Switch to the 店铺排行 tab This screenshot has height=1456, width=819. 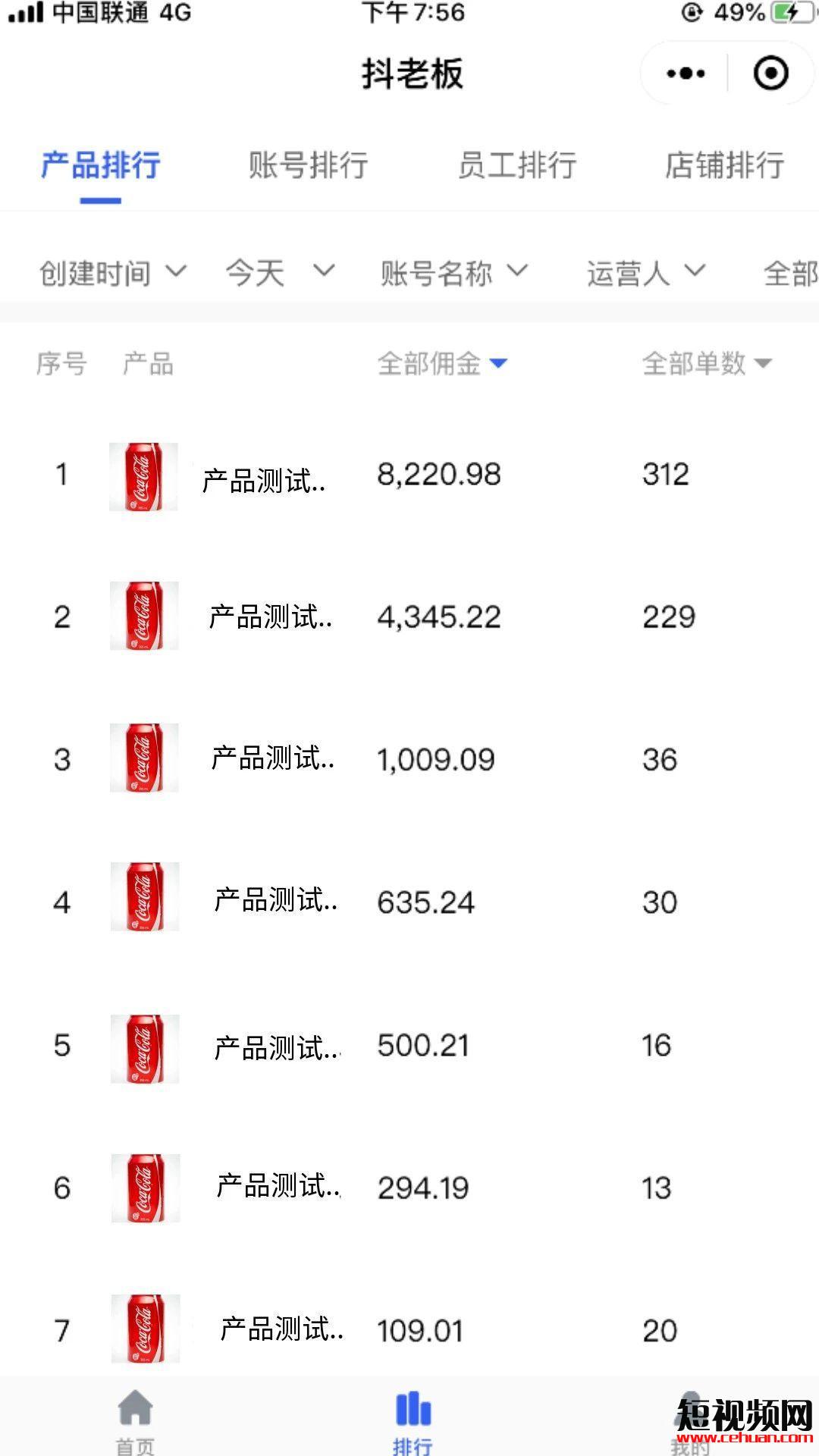(x=724, y=165)
